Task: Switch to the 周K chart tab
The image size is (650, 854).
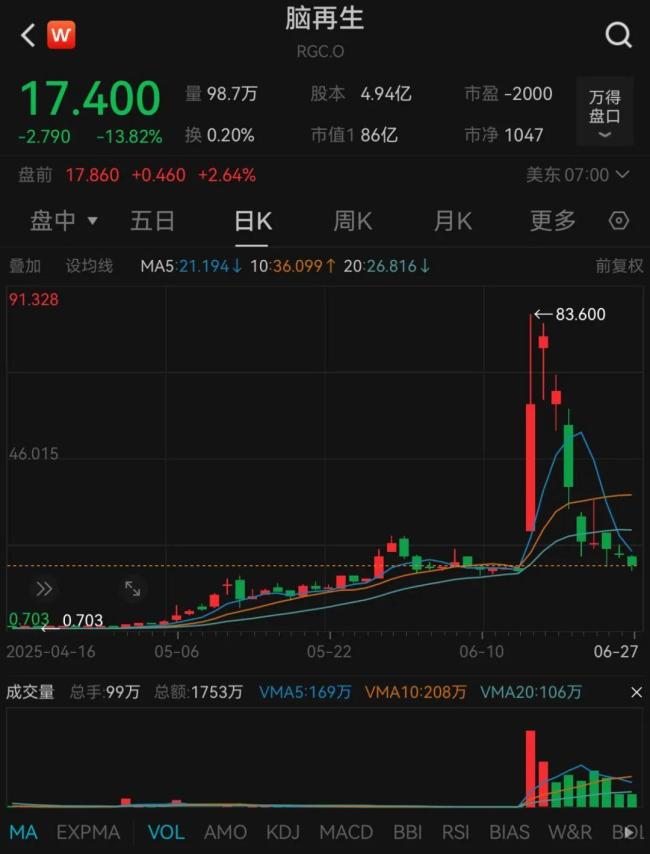Action: 352,221
